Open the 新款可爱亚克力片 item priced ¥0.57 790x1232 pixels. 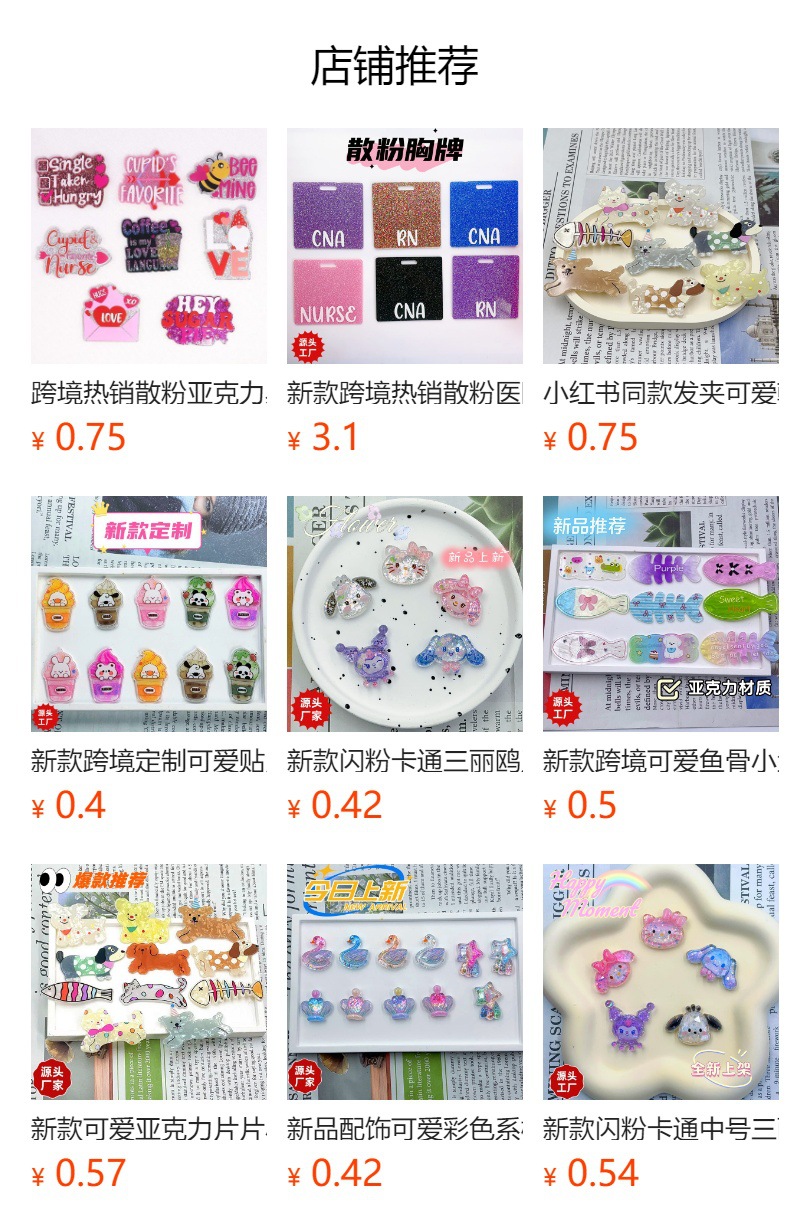(x=148, y=982)
